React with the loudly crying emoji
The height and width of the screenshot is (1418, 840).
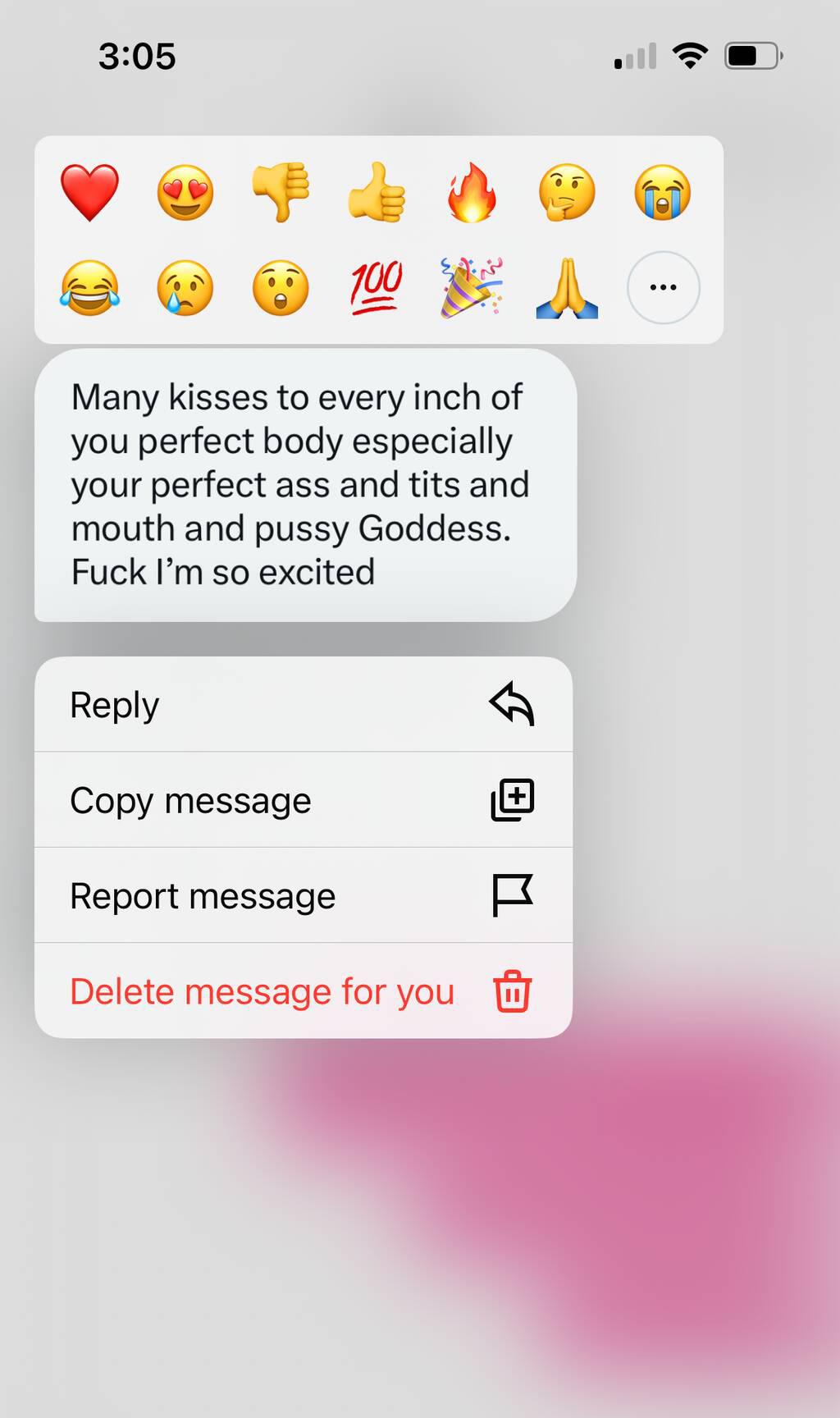663,193
